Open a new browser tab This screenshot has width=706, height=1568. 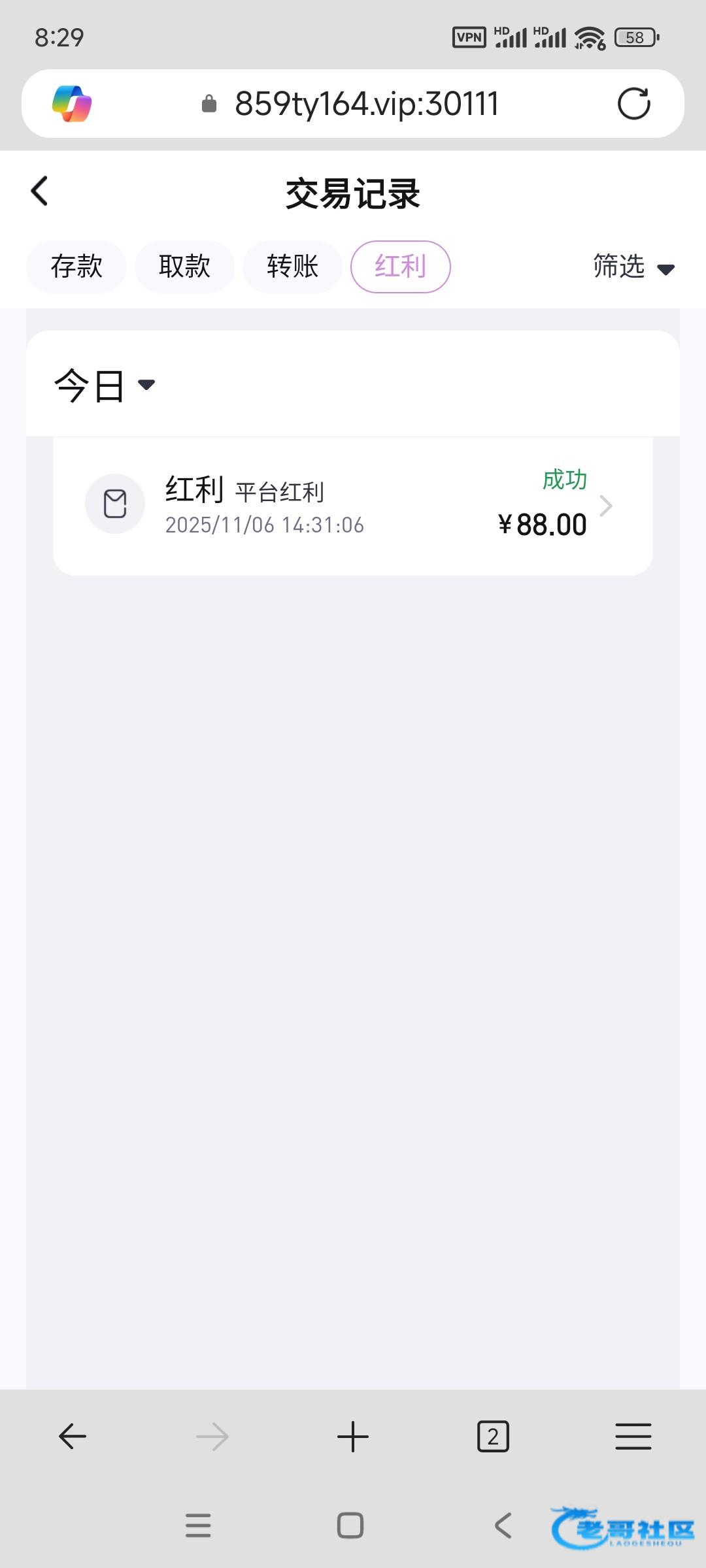[353, 1437]
